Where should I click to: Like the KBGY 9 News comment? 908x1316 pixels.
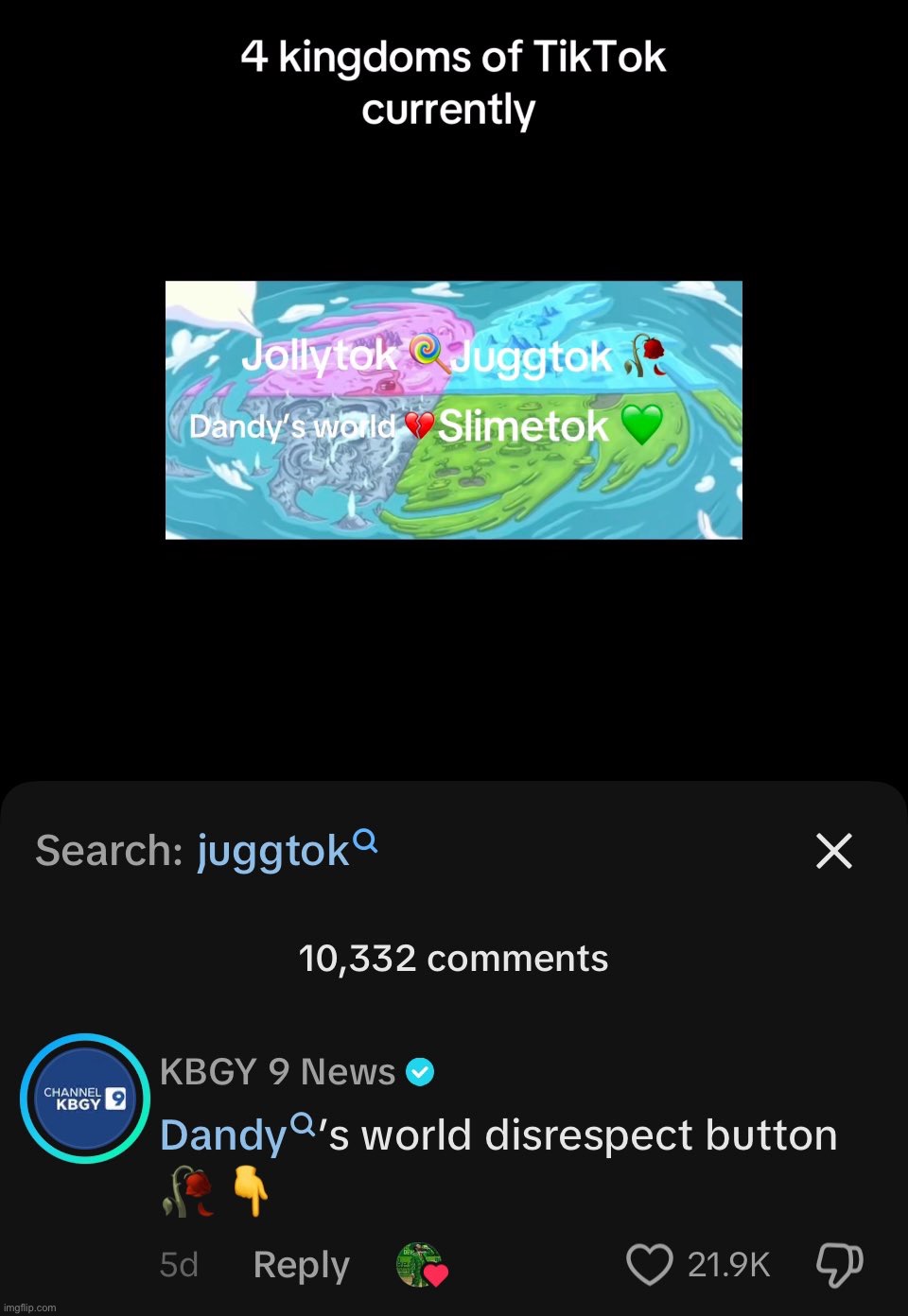click(x=650, y=1265)
